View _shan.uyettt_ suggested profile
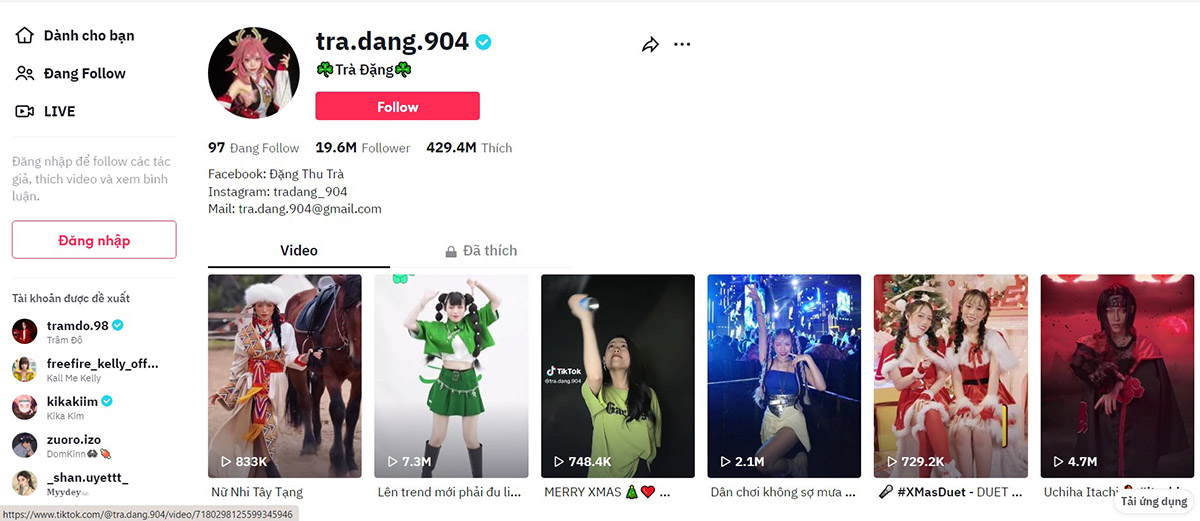1200x521 pixels. tap(86, 478)
